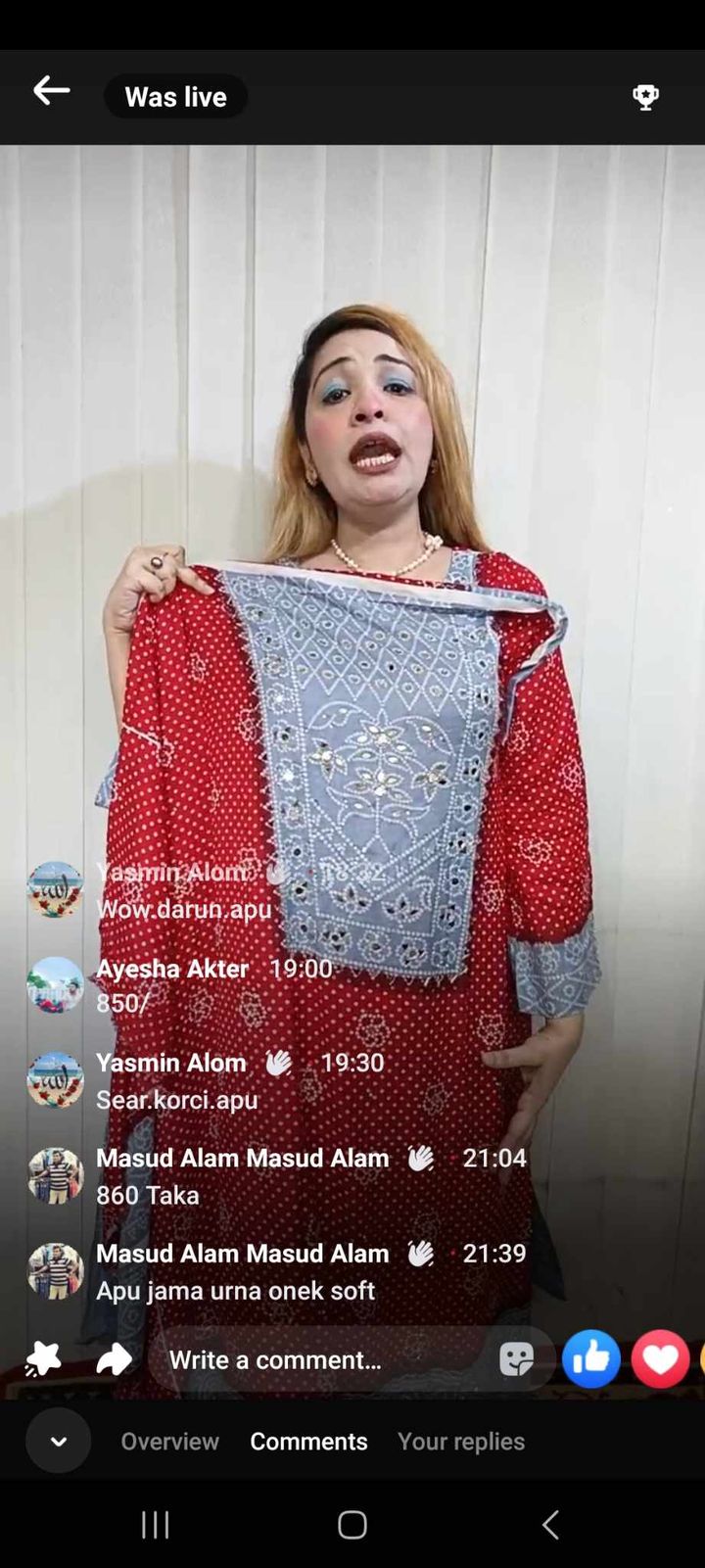Image resolution: width=705 pixels, height=1568 pixels.
Task: Open recent apps from navigation bar
Action: tap(155, 1524)
